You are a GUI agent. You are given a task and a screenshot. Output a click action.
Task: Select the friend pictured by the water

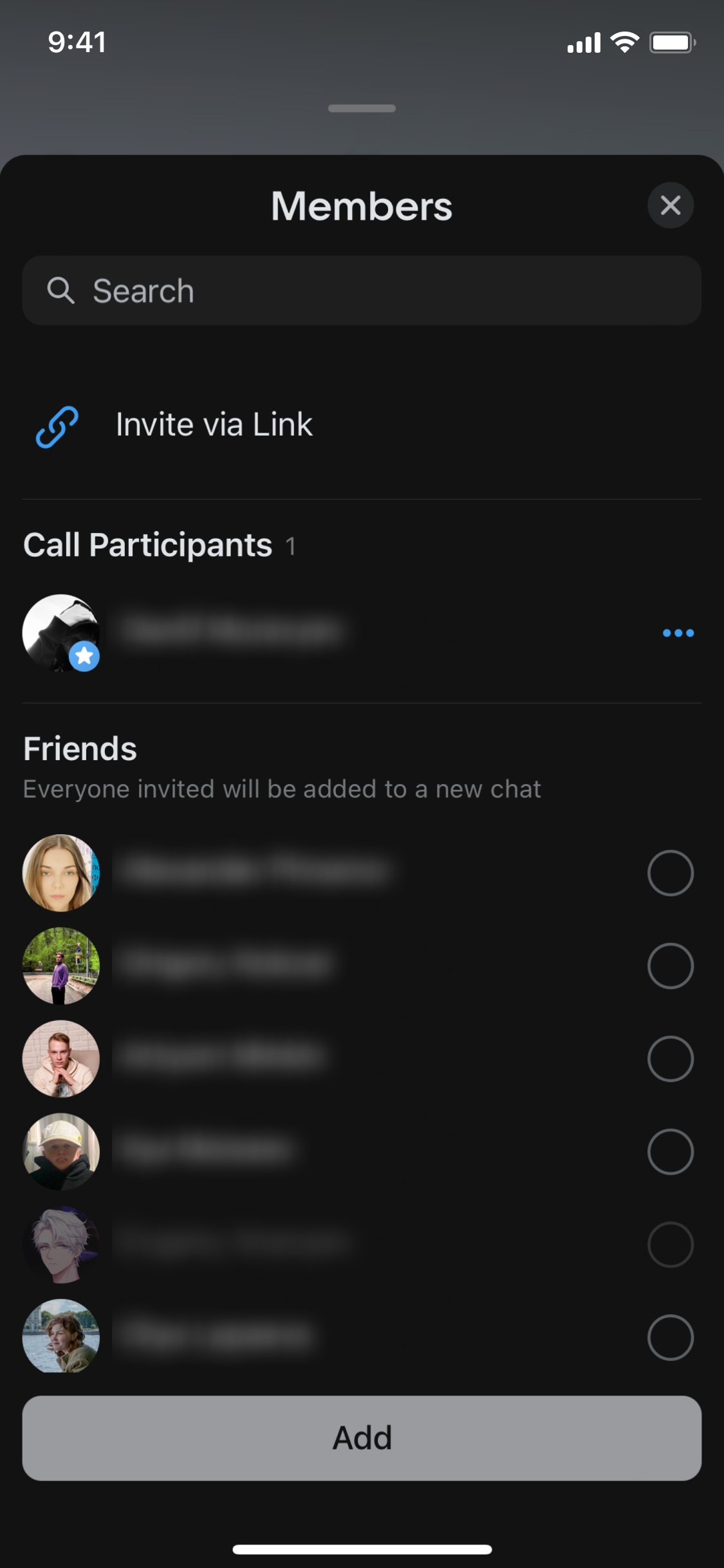(x=670, y=1337)
